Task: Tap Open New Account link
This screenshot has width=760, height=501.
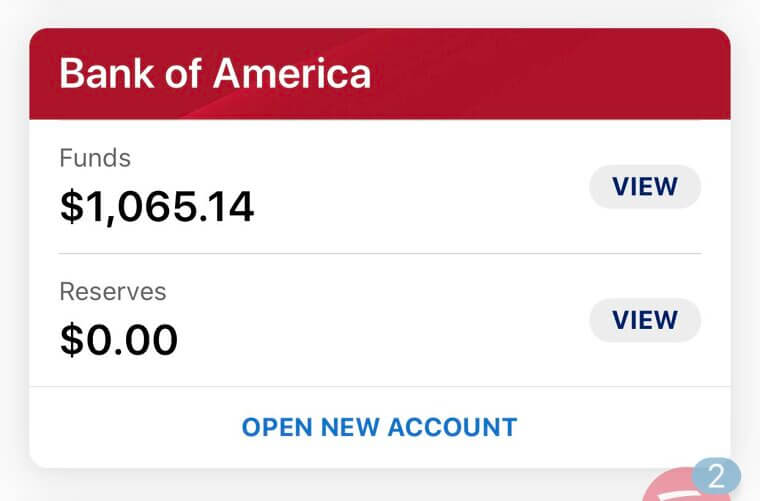Action: (379, 428)
